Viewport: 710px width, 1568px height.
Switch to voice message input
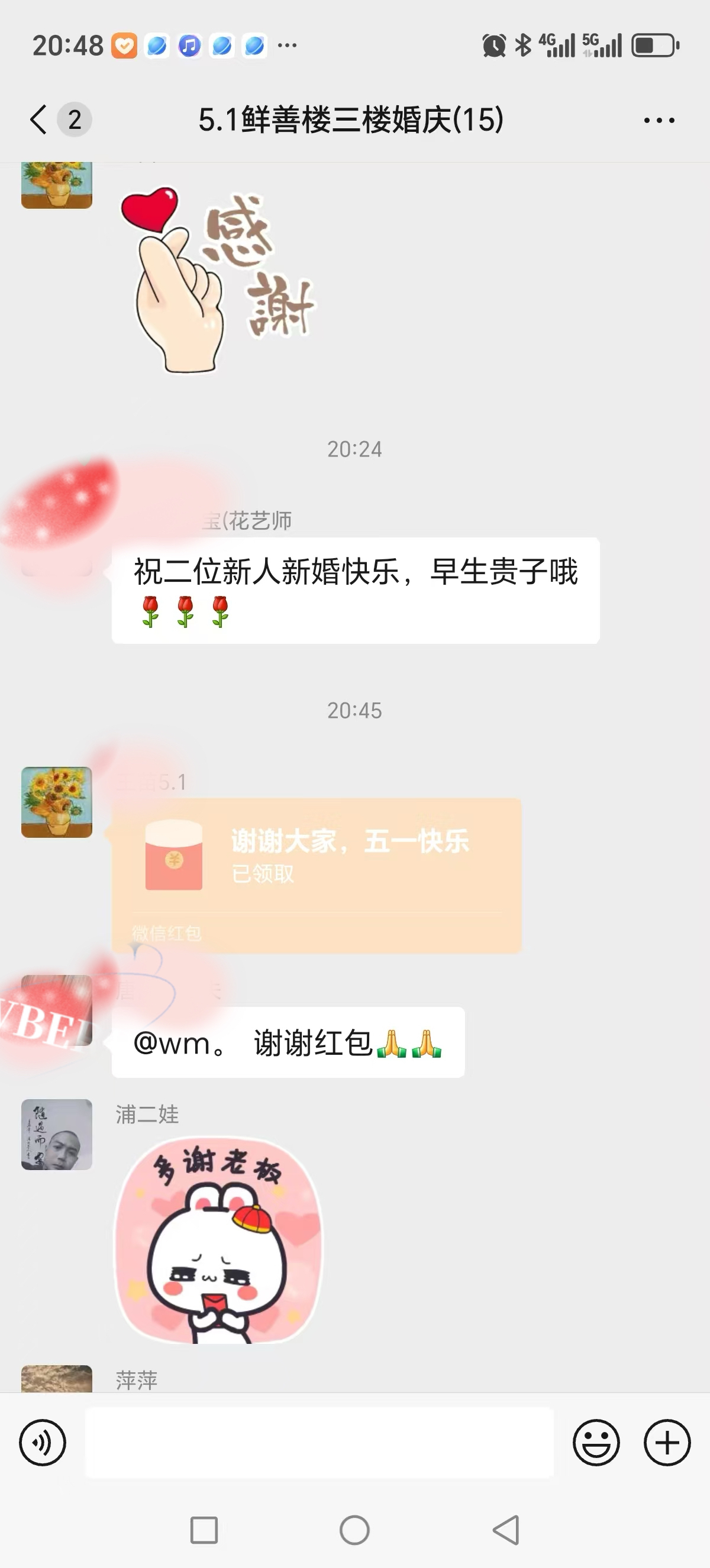click(x=42, y=1442)
